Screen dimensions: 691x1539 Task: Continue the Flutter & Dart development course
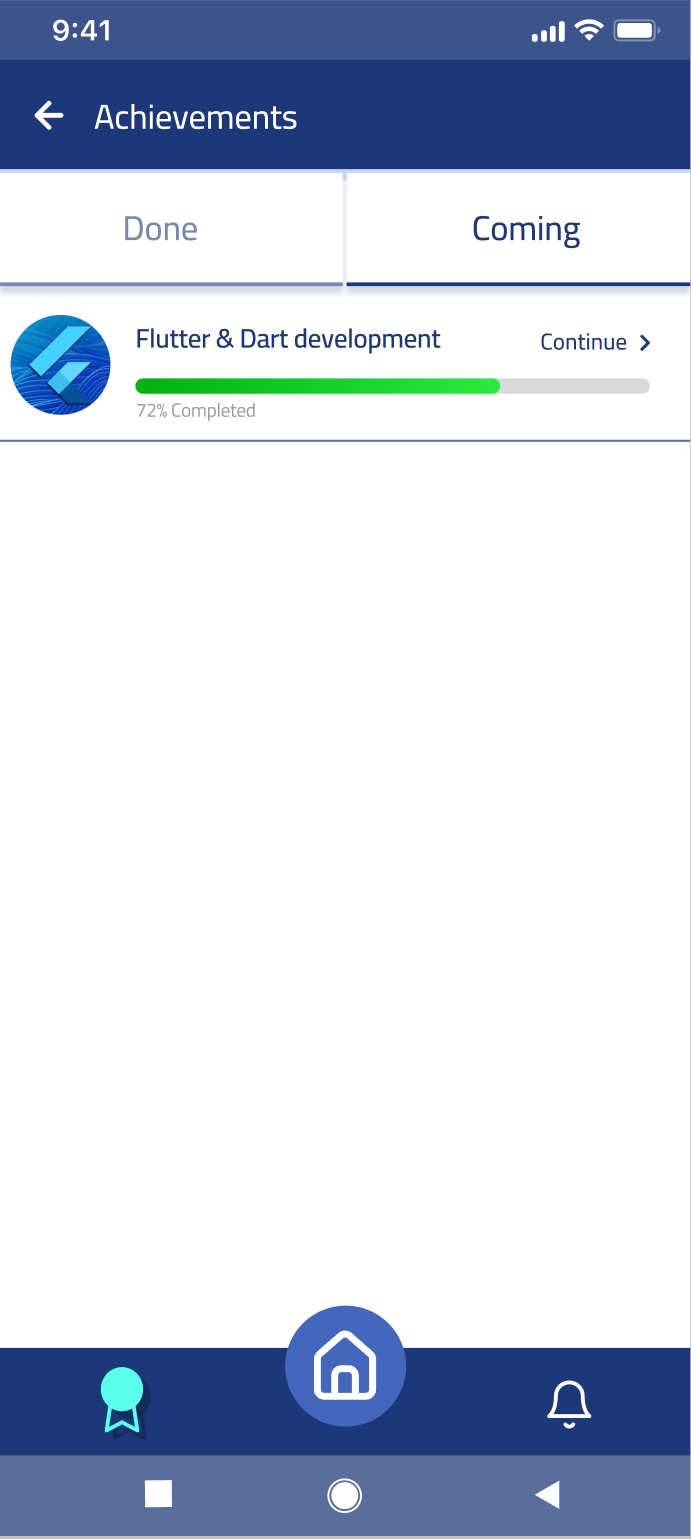point(595,343)
